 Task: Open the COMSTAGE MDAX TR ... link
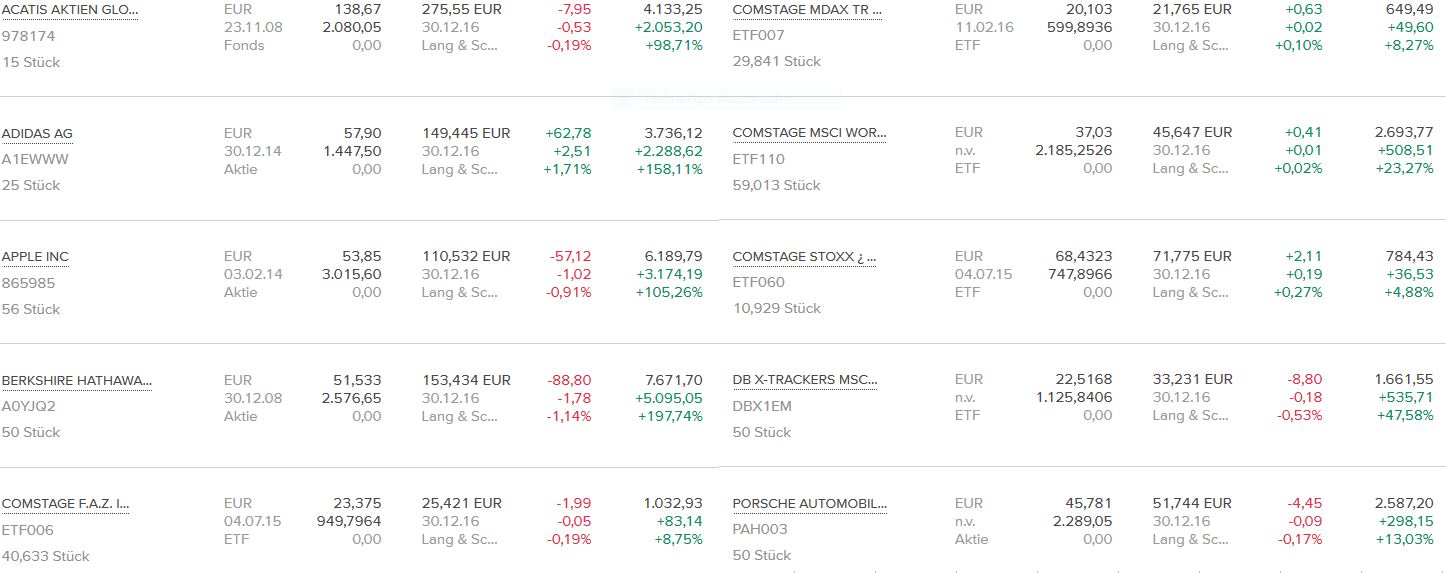click(x=807, y=10)
